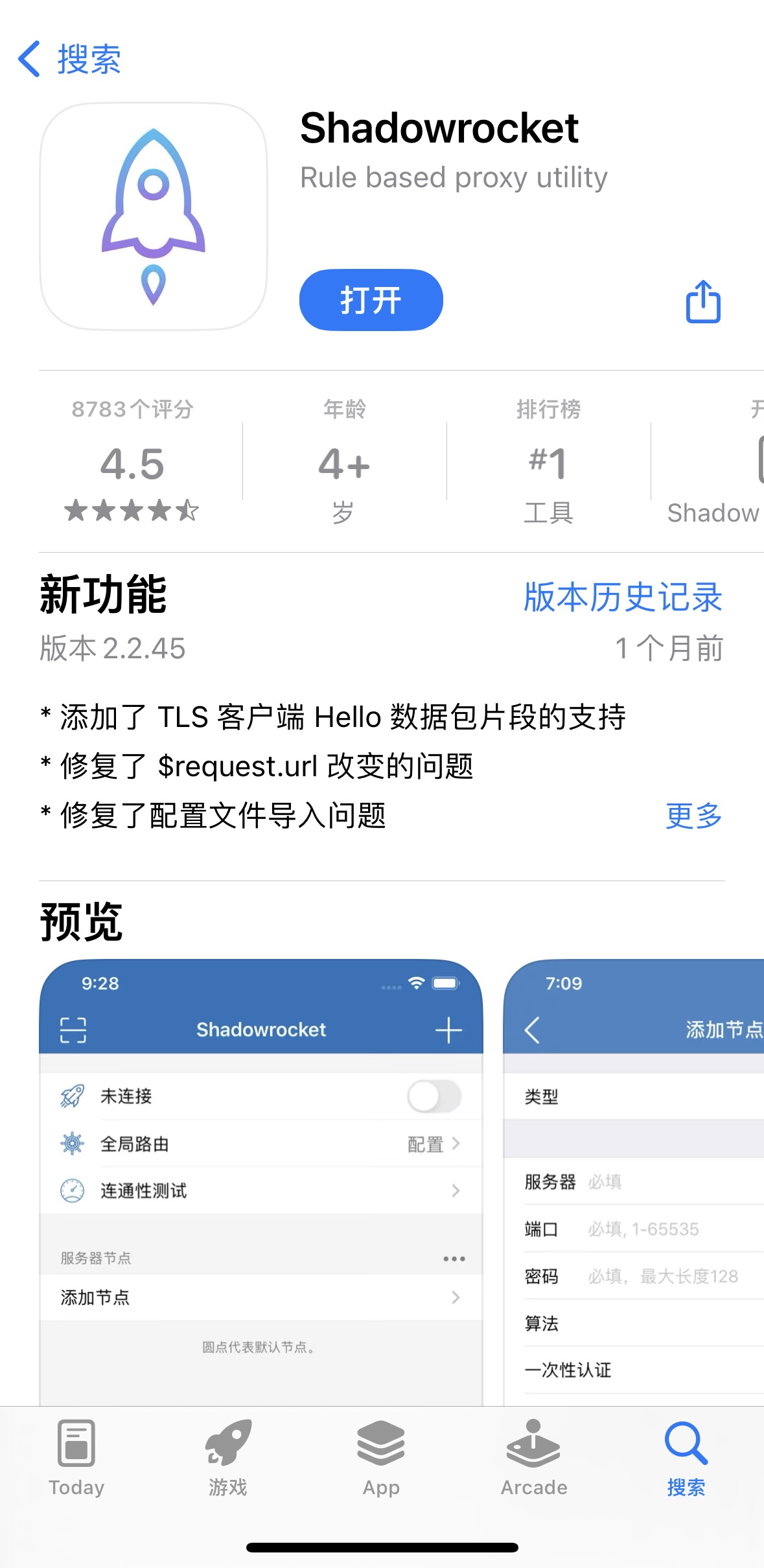The width and height of the screenshot is (764, 1568).
Task: Tap the 打开 button to launch Shadowrocket
Action: pyautogui.click(x=371, y=300)
